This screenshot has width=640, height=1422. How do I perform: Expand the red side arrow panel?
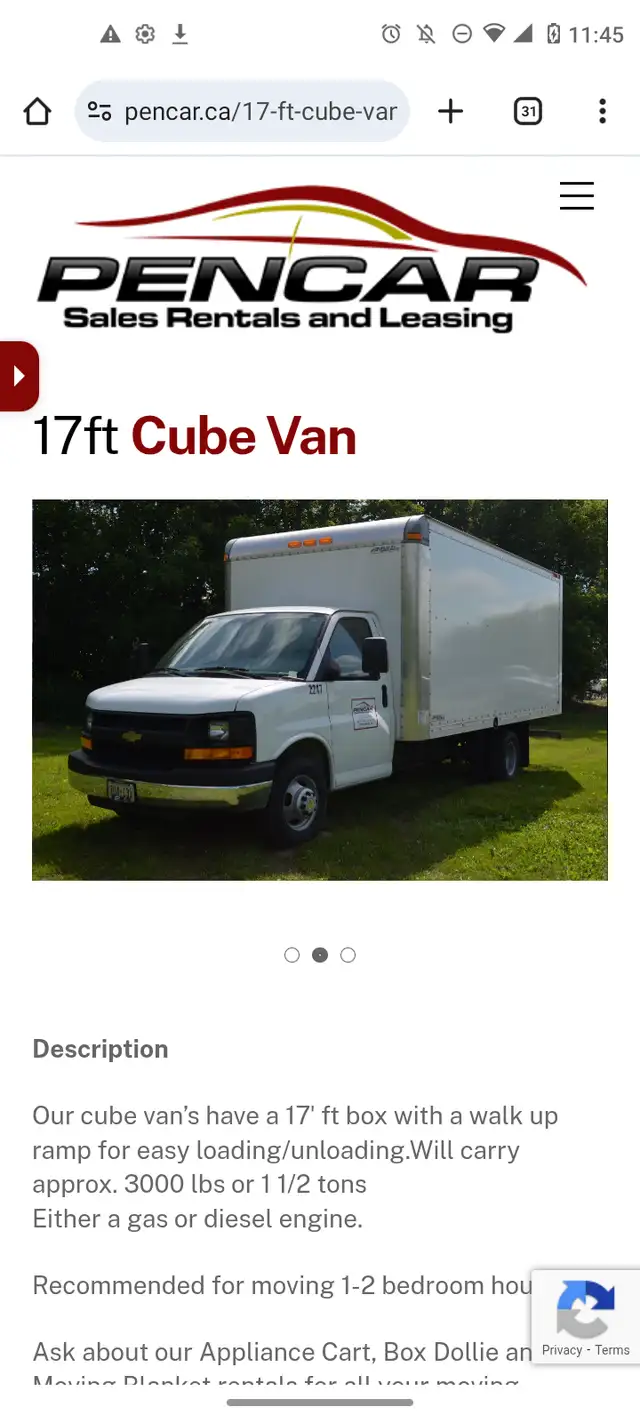[18, 376]
